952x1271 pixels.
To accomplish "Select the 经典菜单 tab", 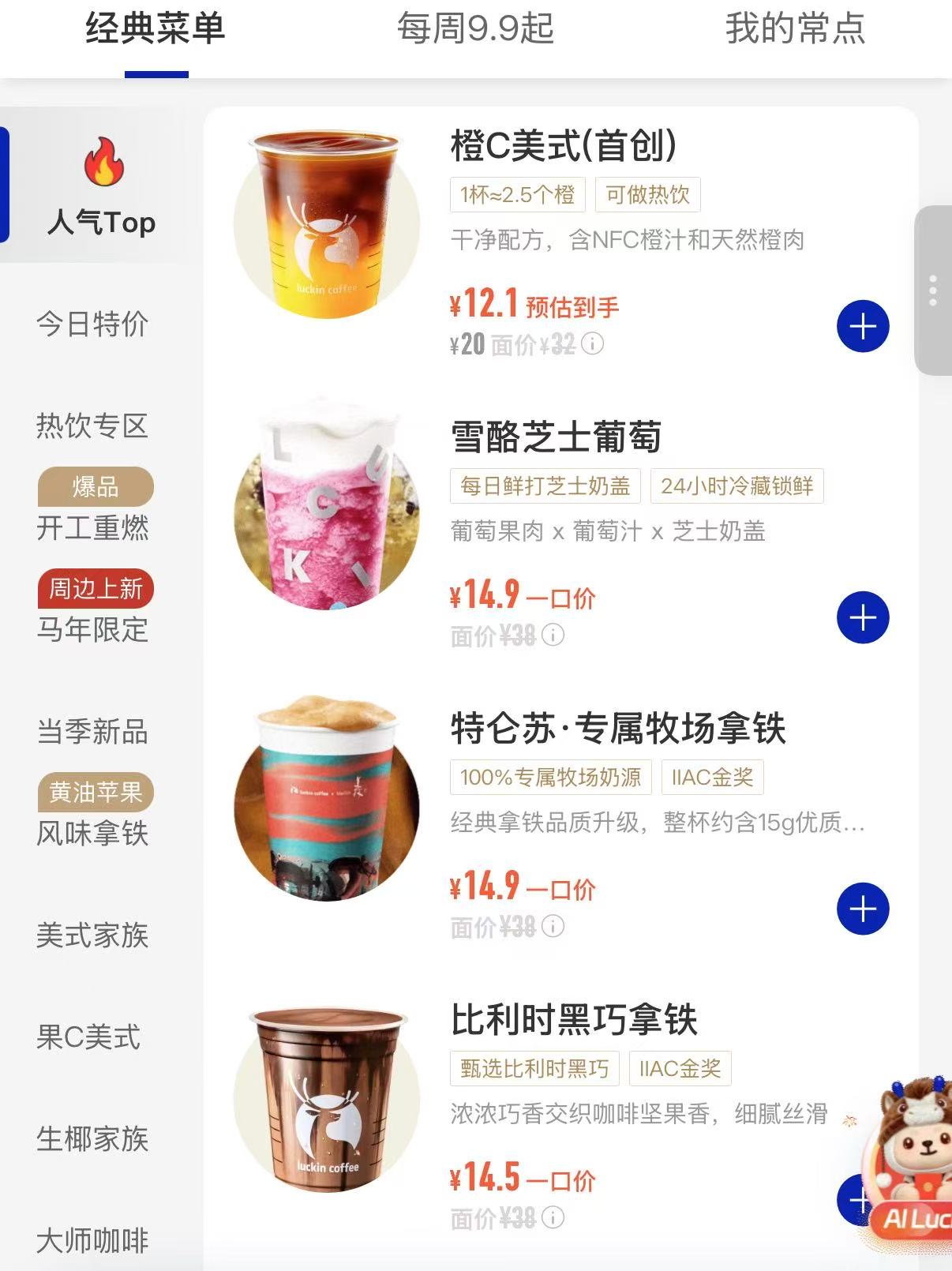I will tap(156, 29).
